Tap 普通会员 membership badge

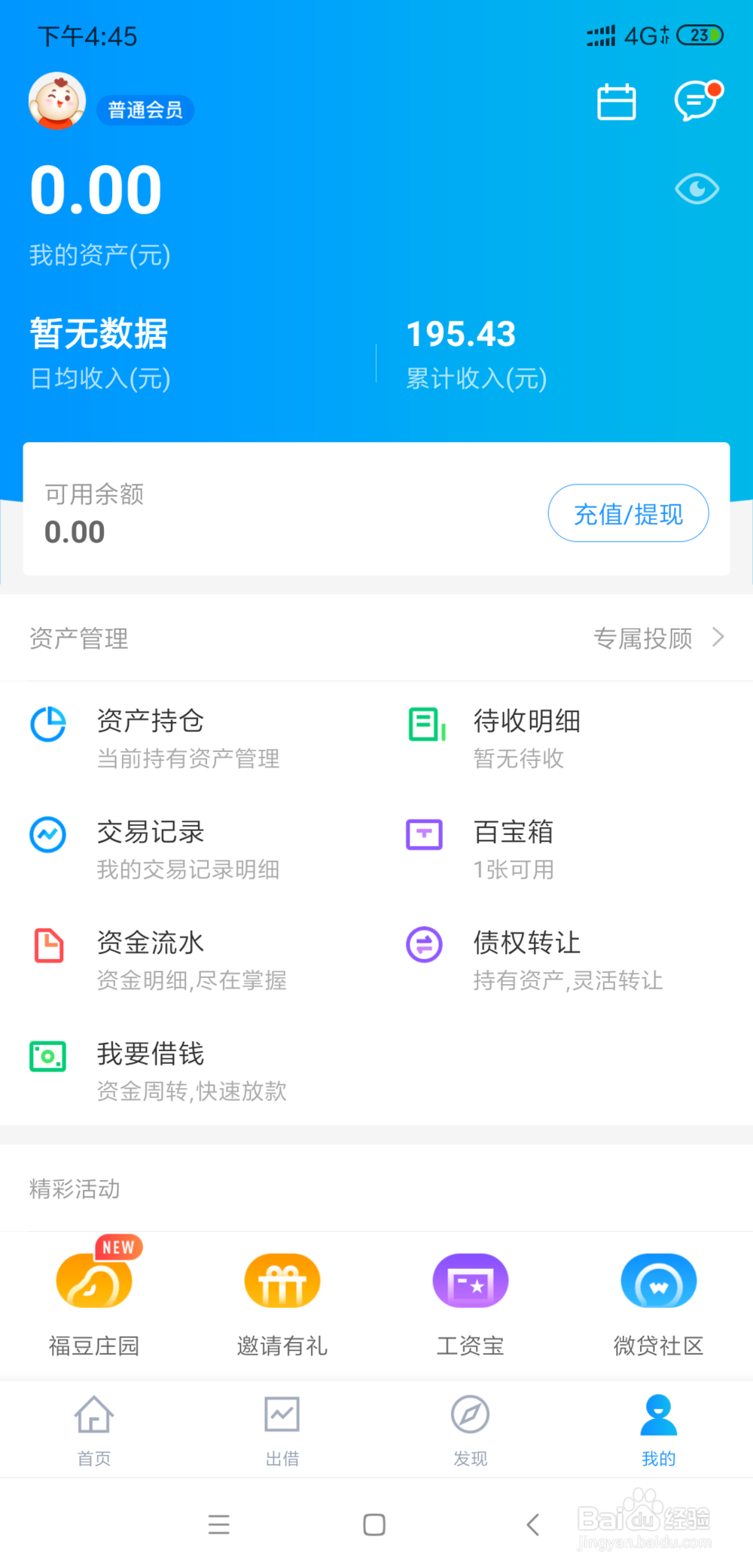(x=145, y=109)
